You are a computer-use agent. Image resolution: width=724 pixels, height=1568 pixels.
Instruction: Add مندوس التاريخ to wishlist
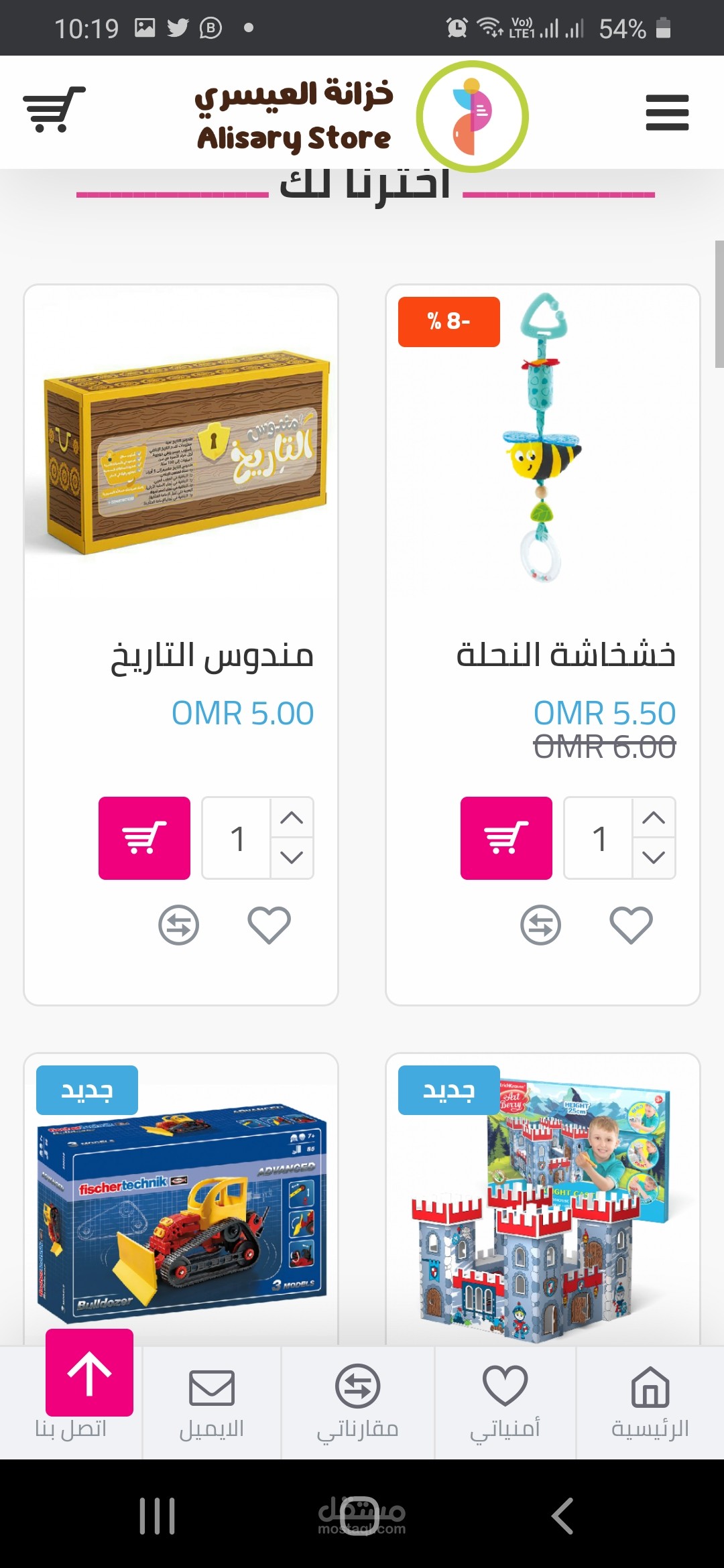pos(269,925)
